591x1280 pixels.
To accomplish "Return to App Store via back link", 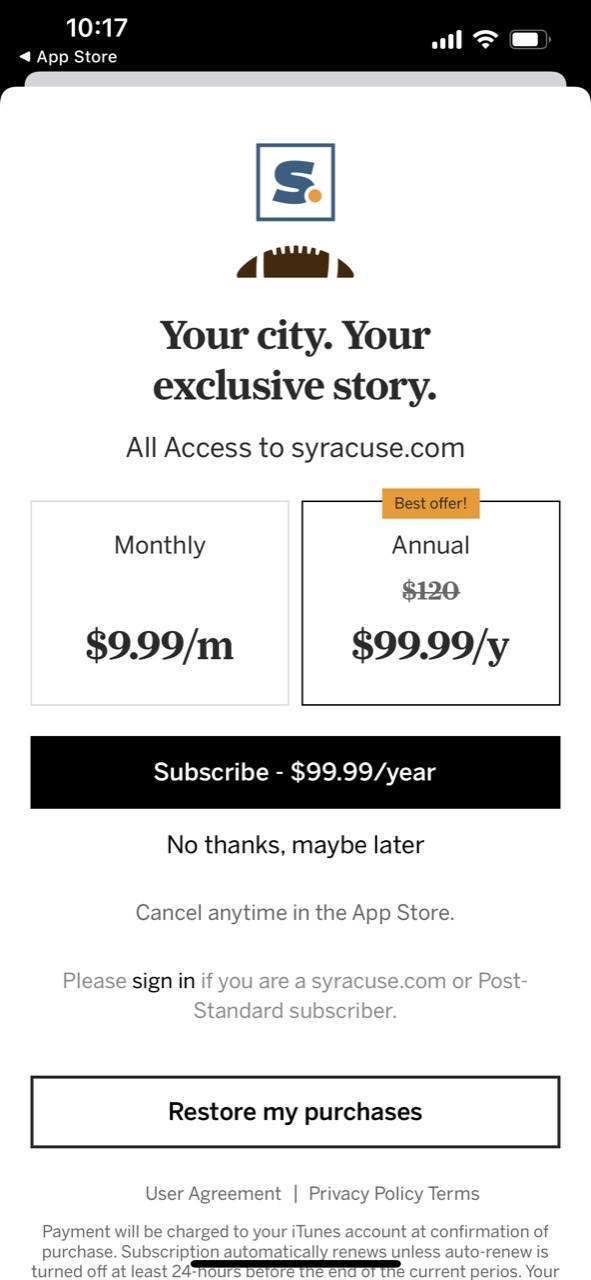I will click(68, 57).
